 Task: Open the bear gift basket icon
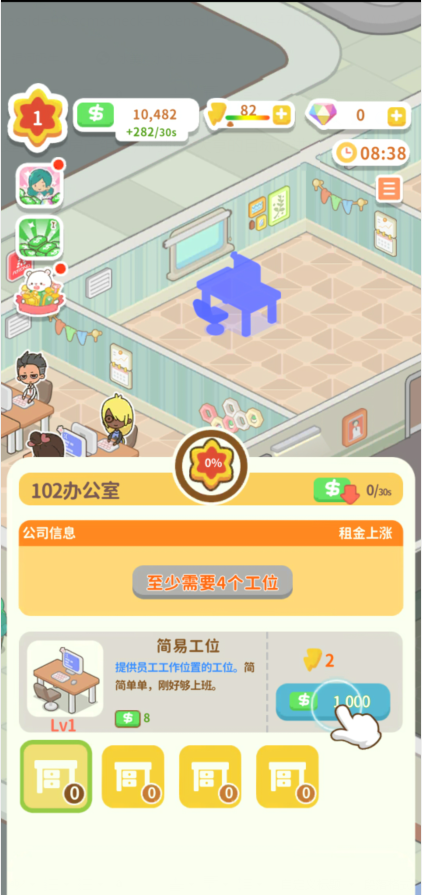pos(40,293)
